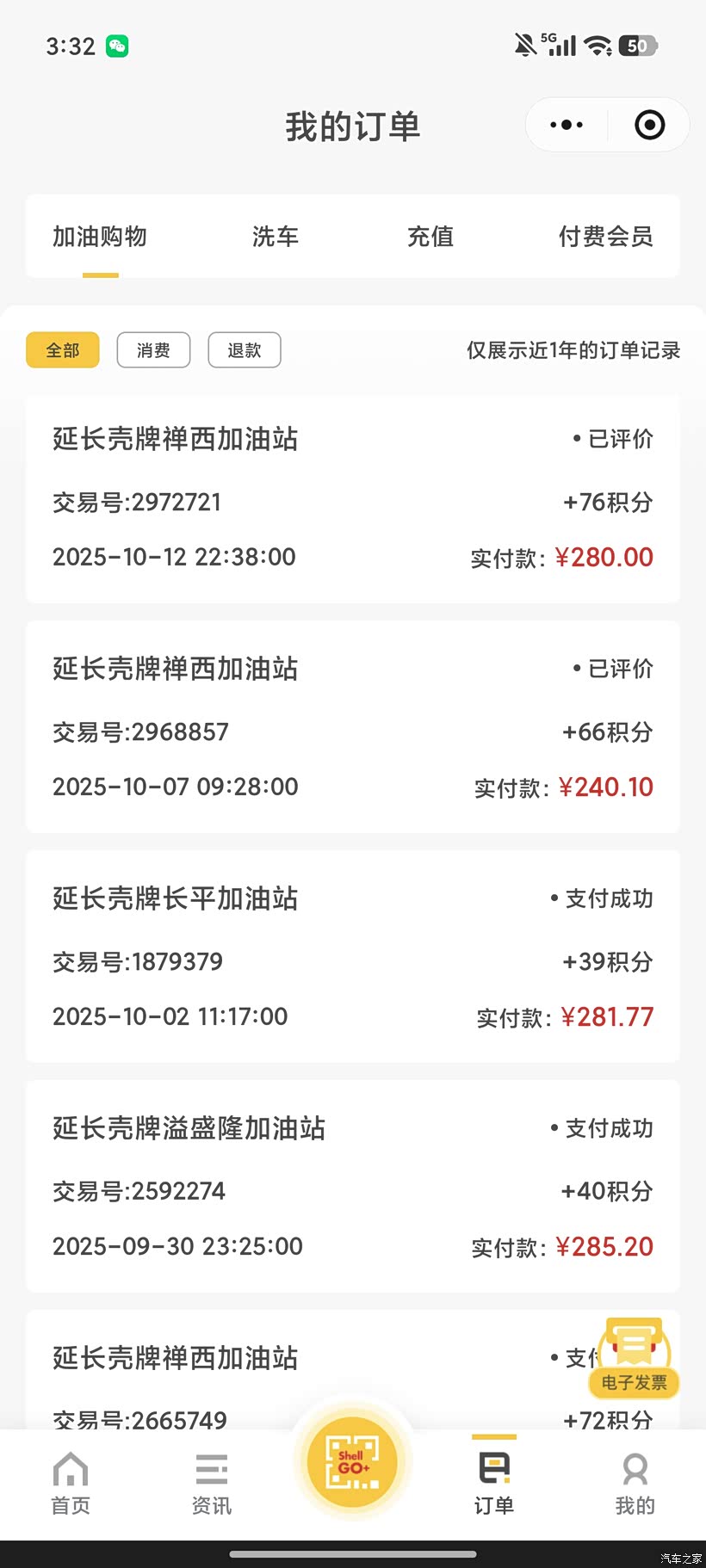The width and height of the screenshot is (706, 1568).
Task: Close the mini program with the circle icon
Action: [649, 126]
